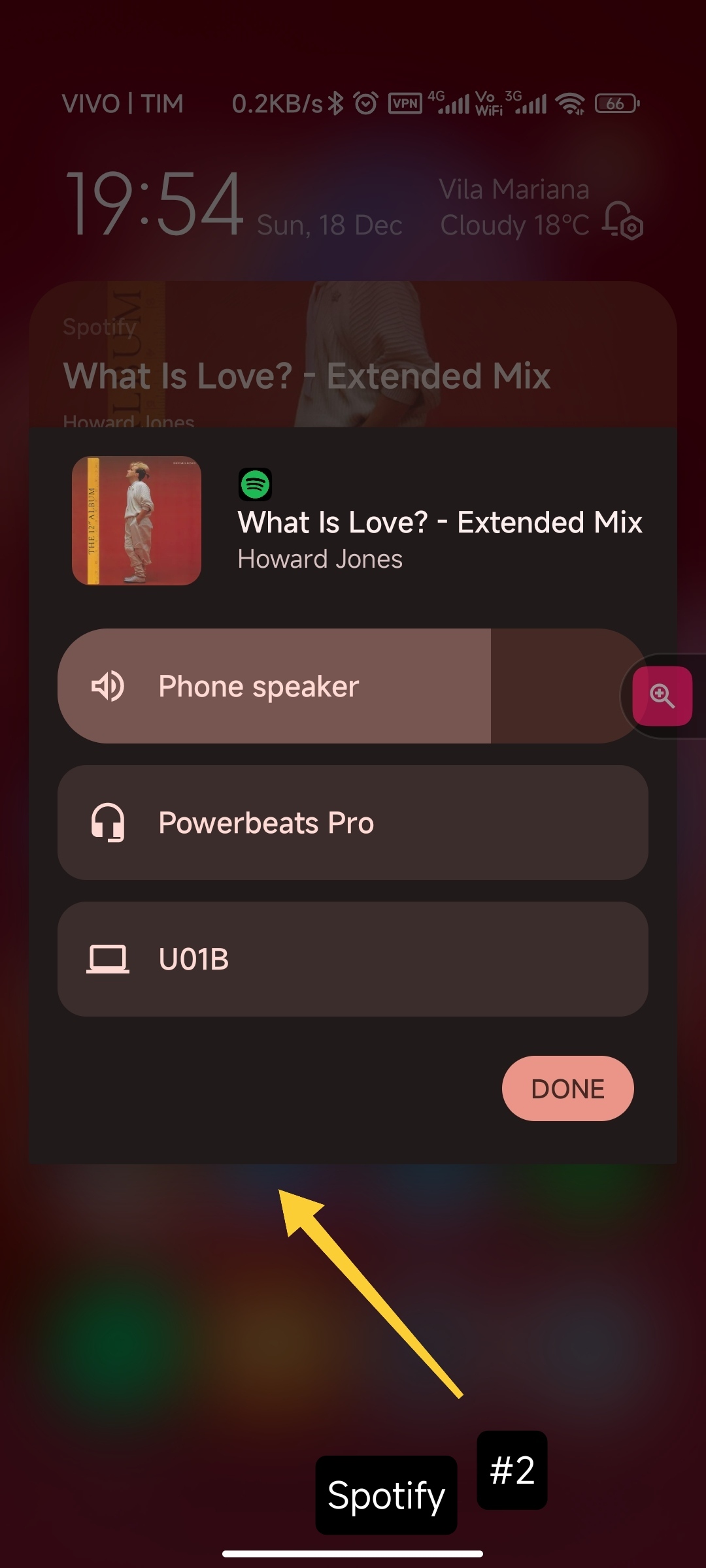
Task: Tap the floating magnifier zoom button
Action: tap(662, 696)
